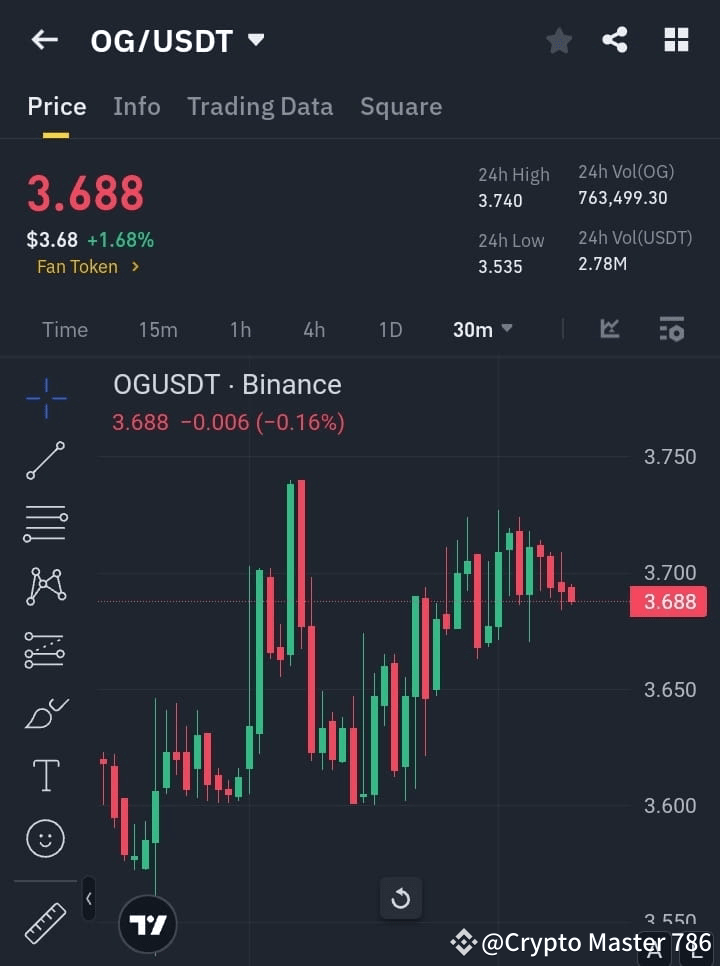
Task: Open the Fan Token link
Action: [x=88, y=266]
